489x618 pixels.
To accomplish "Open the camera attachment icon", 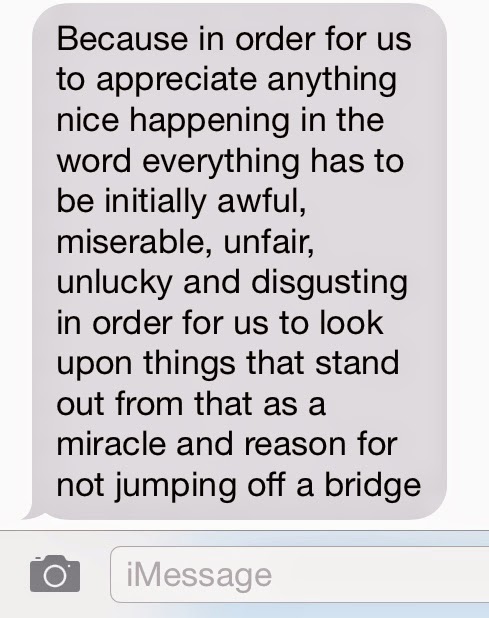I will pyautogui.click(x=55, y=573).
